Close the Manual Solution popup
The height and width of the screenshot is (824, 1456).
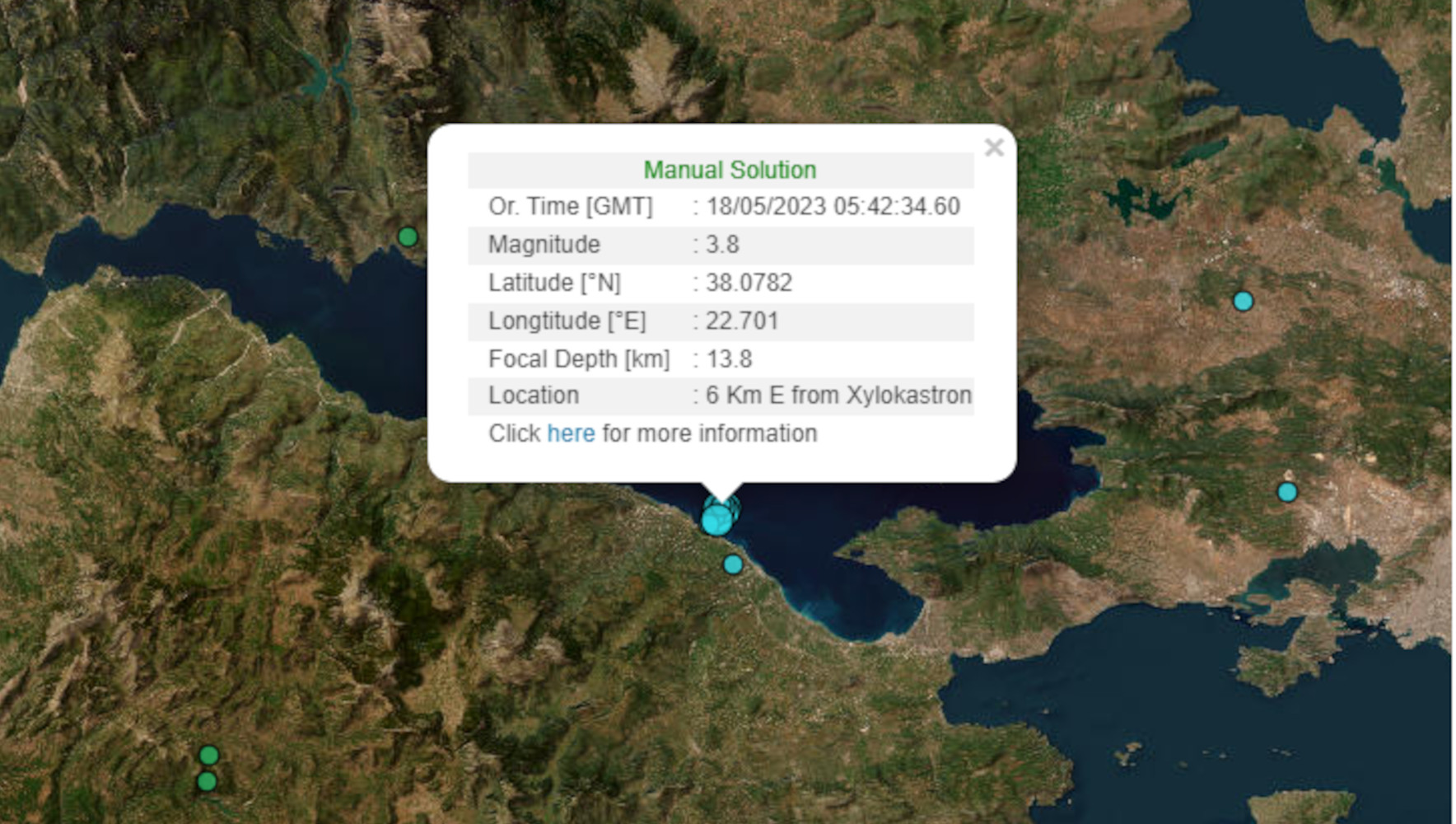[x=994, y=147]
